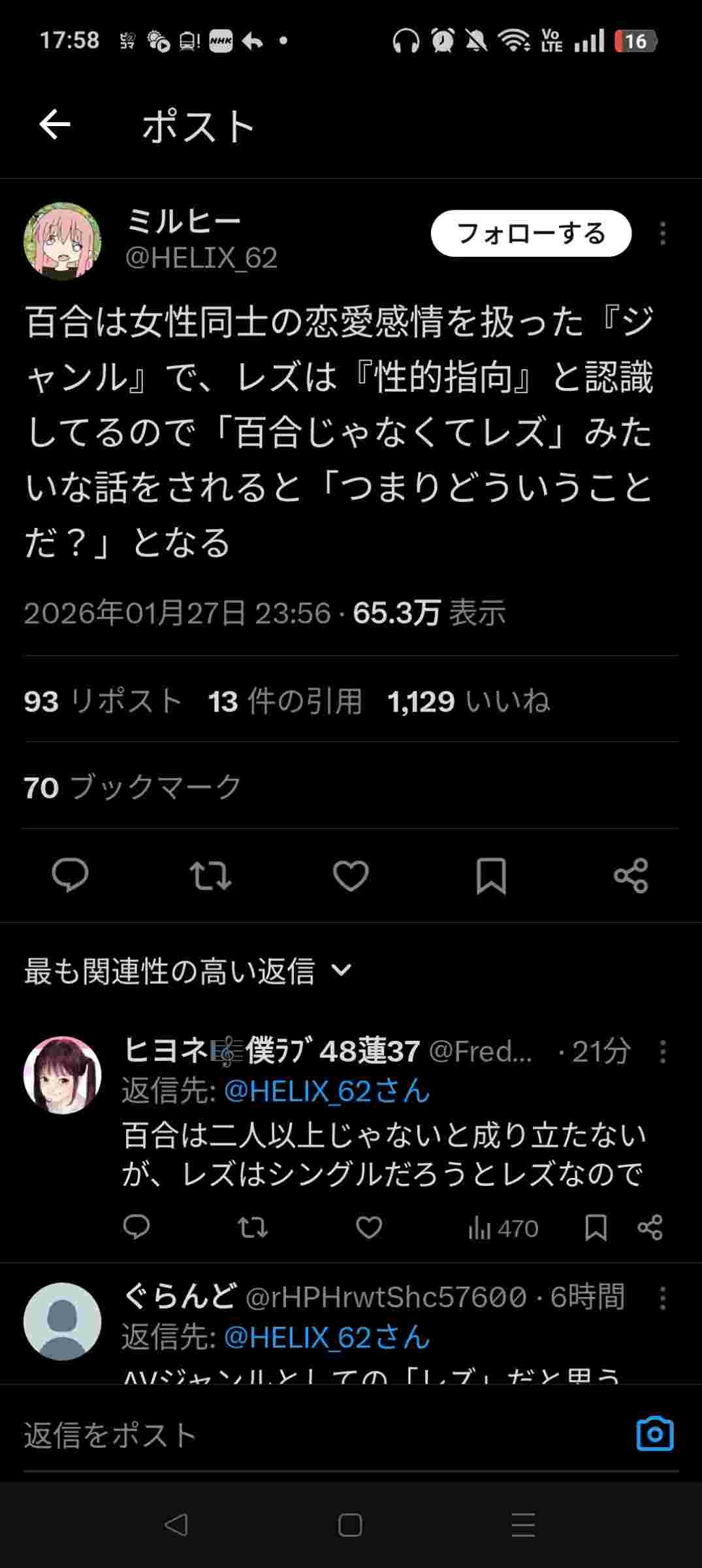This screenshot has height=1568, width=702.
Task: Tap the 返信をポスト field
Action: [x=261, y=1435]
